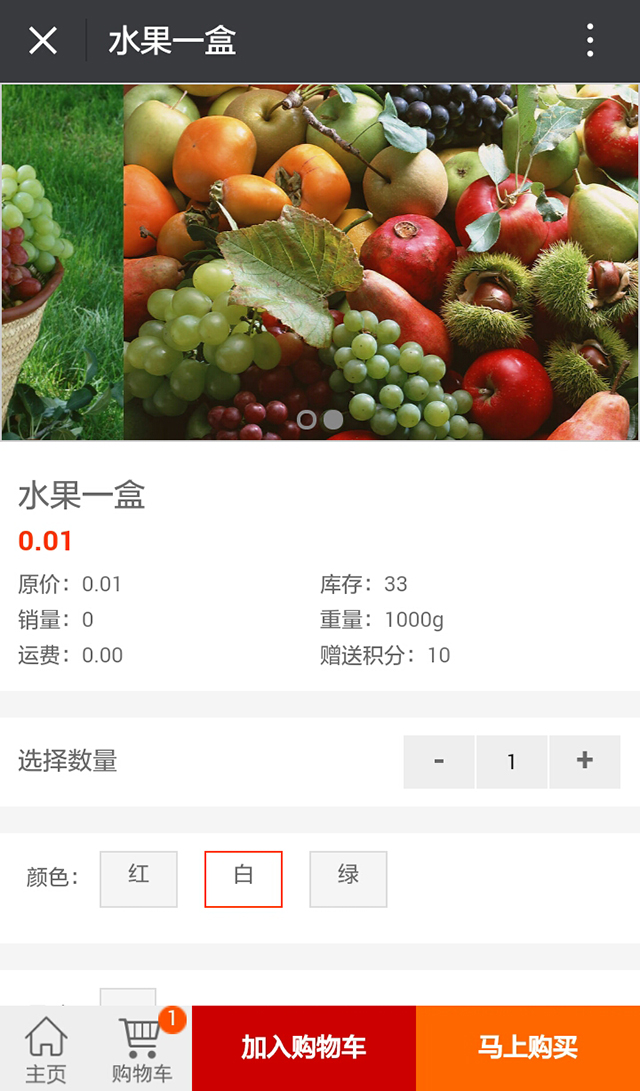
Task: Choose the 白 color option
Action: [244, 879]
